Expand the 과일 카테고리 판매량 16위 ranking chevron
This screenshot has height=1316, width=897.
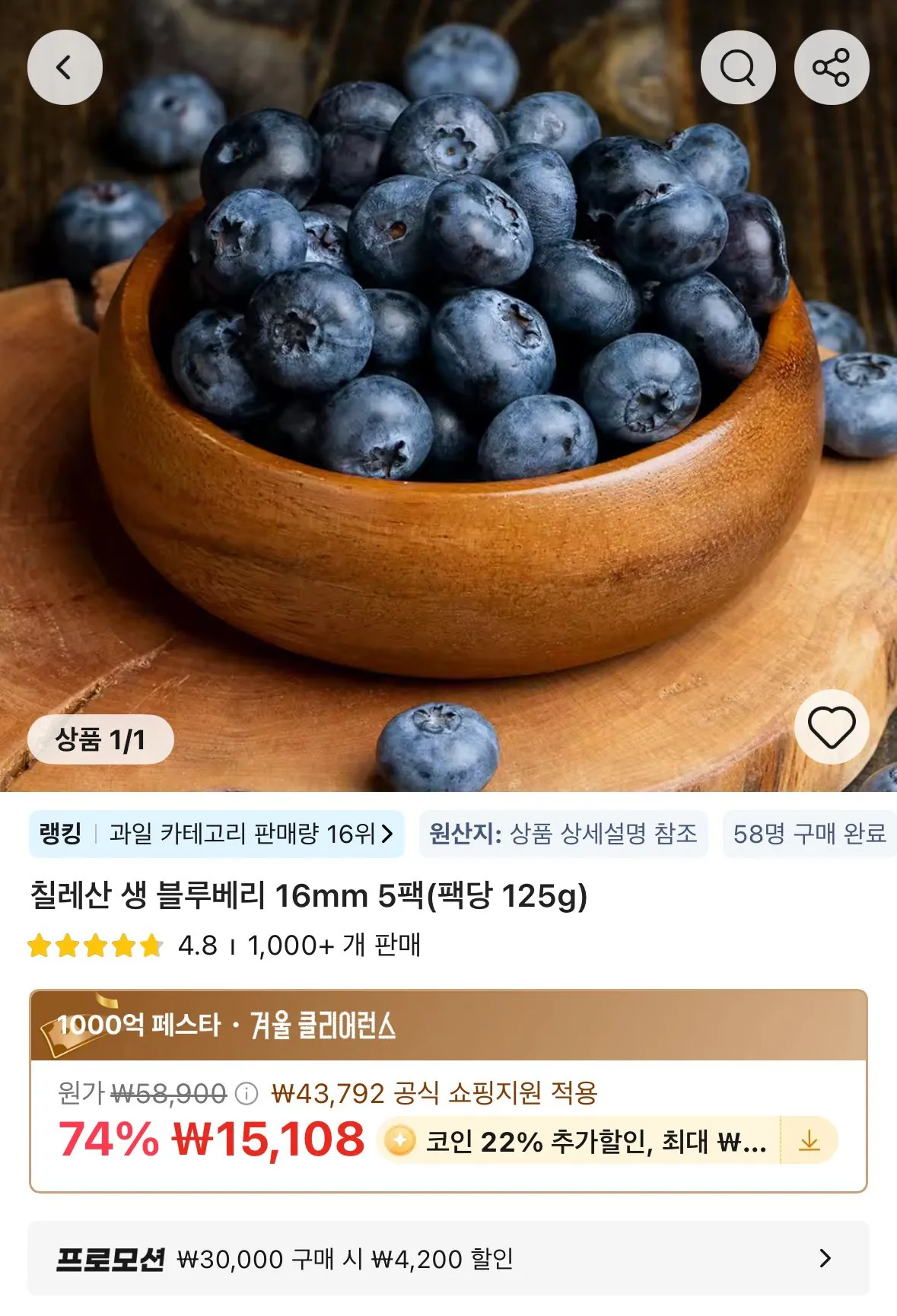click(x=386, y=834)
